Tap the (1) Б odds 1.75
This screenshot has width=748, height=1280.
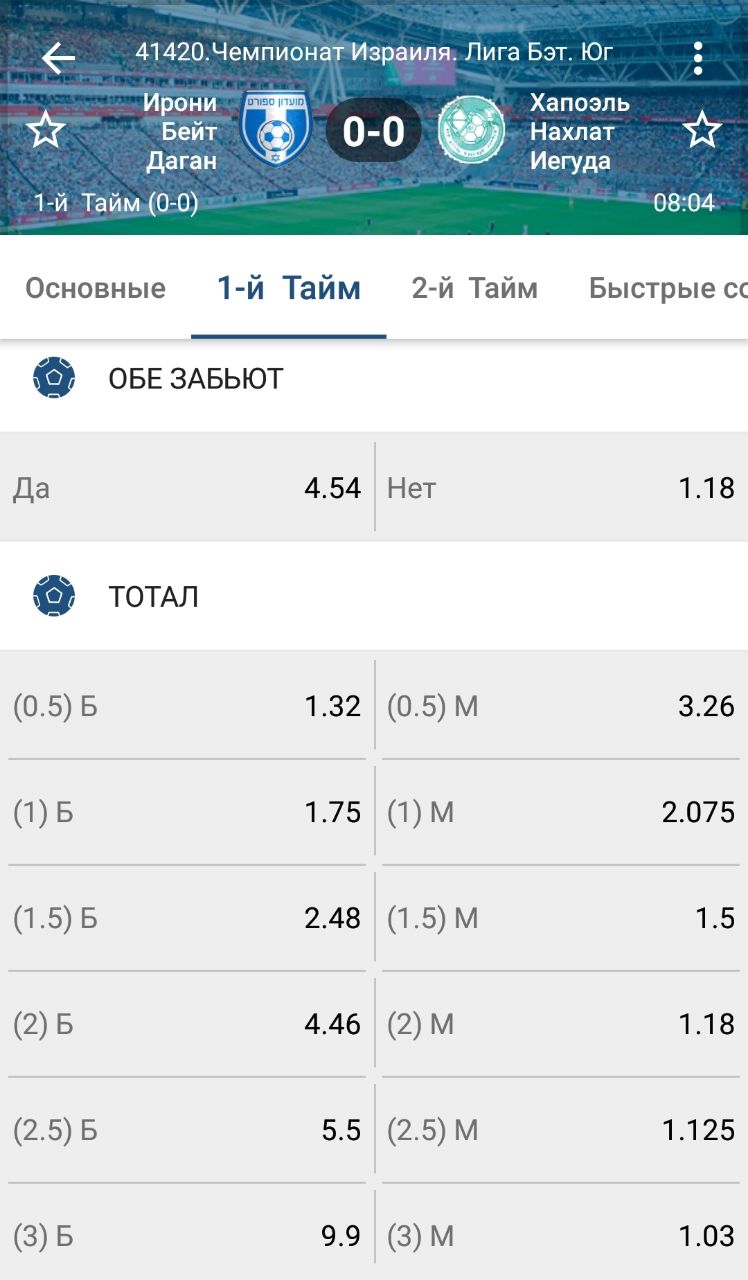click(x=187, y=812)
